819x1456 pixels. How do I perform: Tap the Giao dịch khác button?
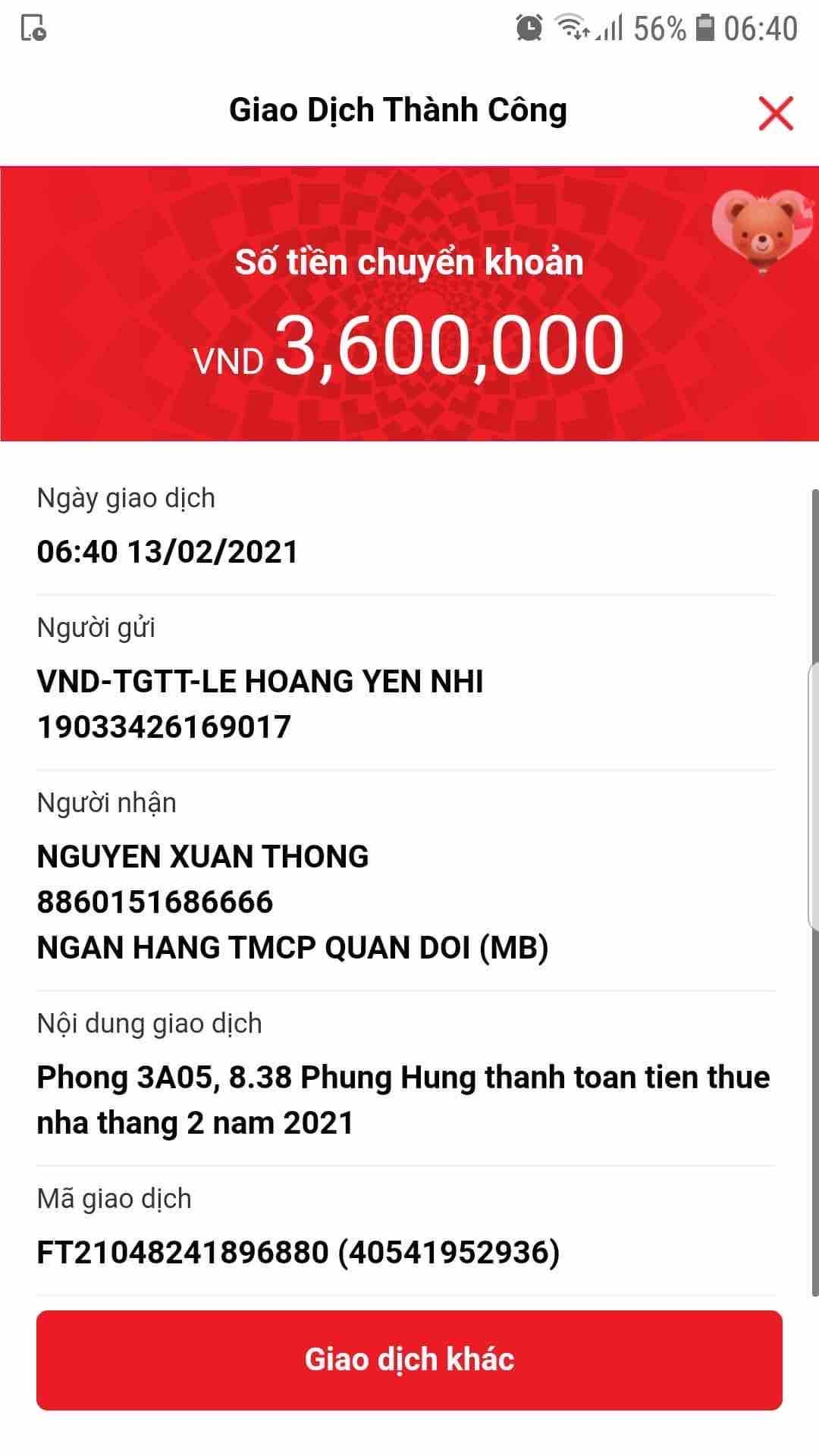point(409,1360)
